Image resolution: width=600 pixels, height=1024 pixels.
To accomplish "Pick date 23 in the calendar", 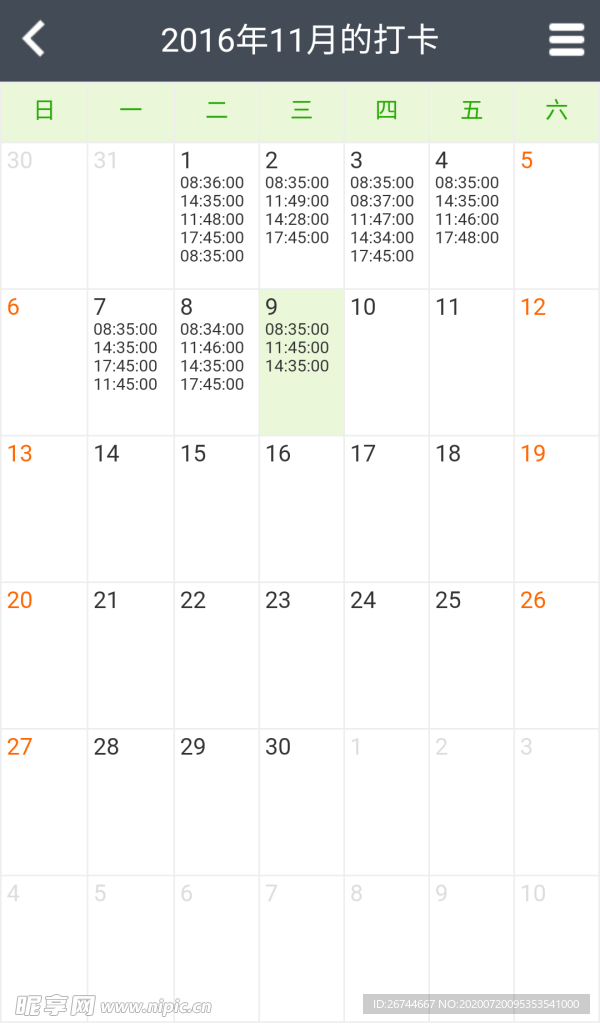I will click(x=301, y=655).
